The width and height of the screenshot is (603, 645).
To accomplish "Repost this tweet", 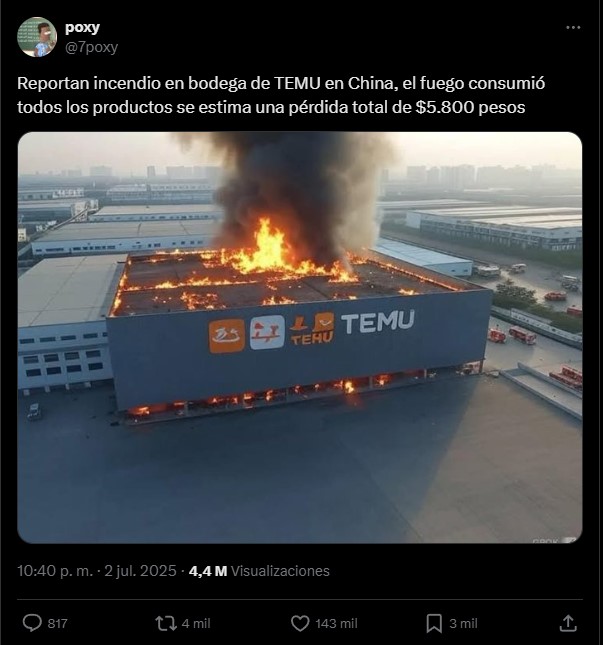I will click(x=167, y=623).
